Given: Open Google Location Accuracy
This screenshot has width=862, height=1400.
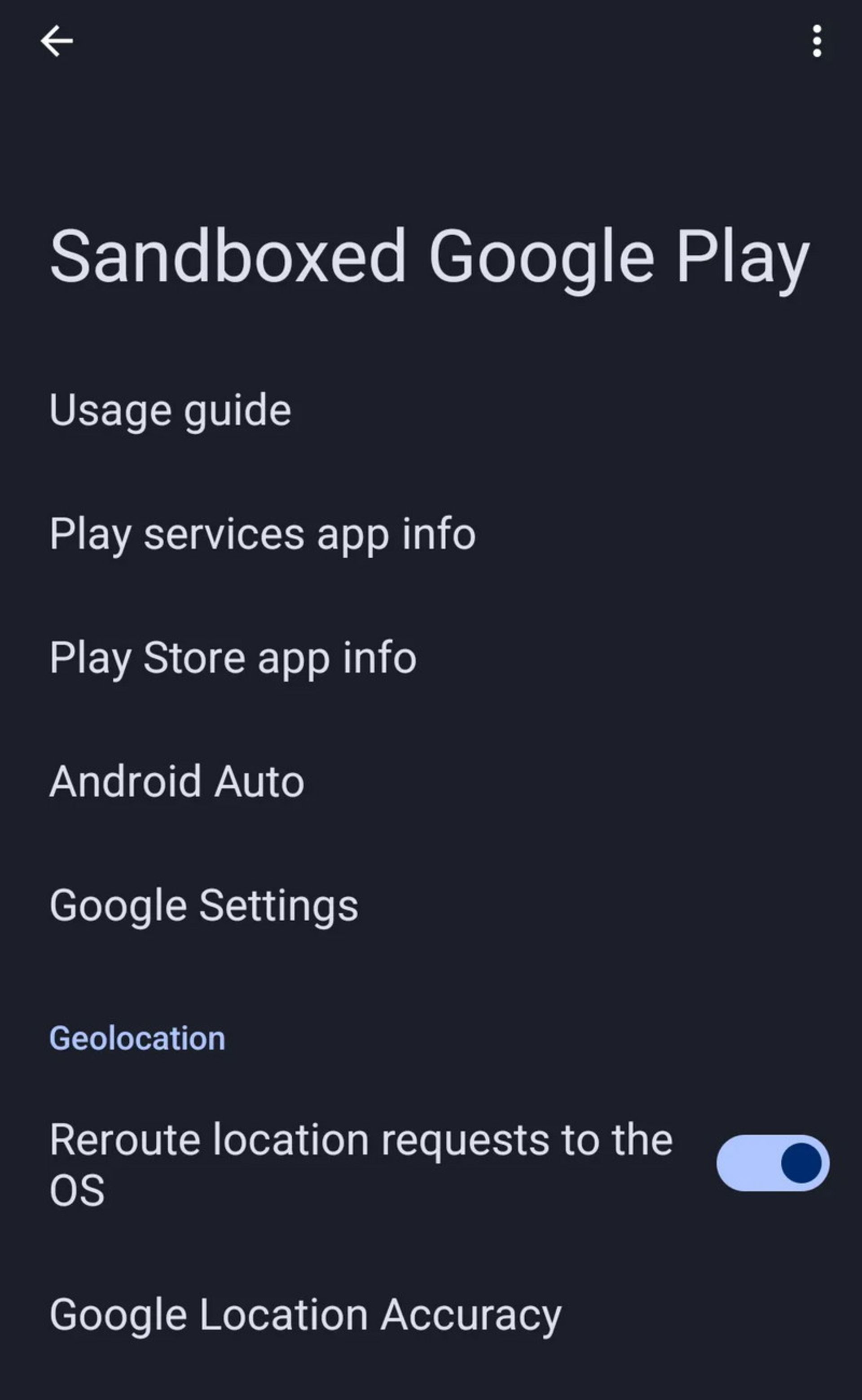Looking at the screenshot, I should point(306,1315).
